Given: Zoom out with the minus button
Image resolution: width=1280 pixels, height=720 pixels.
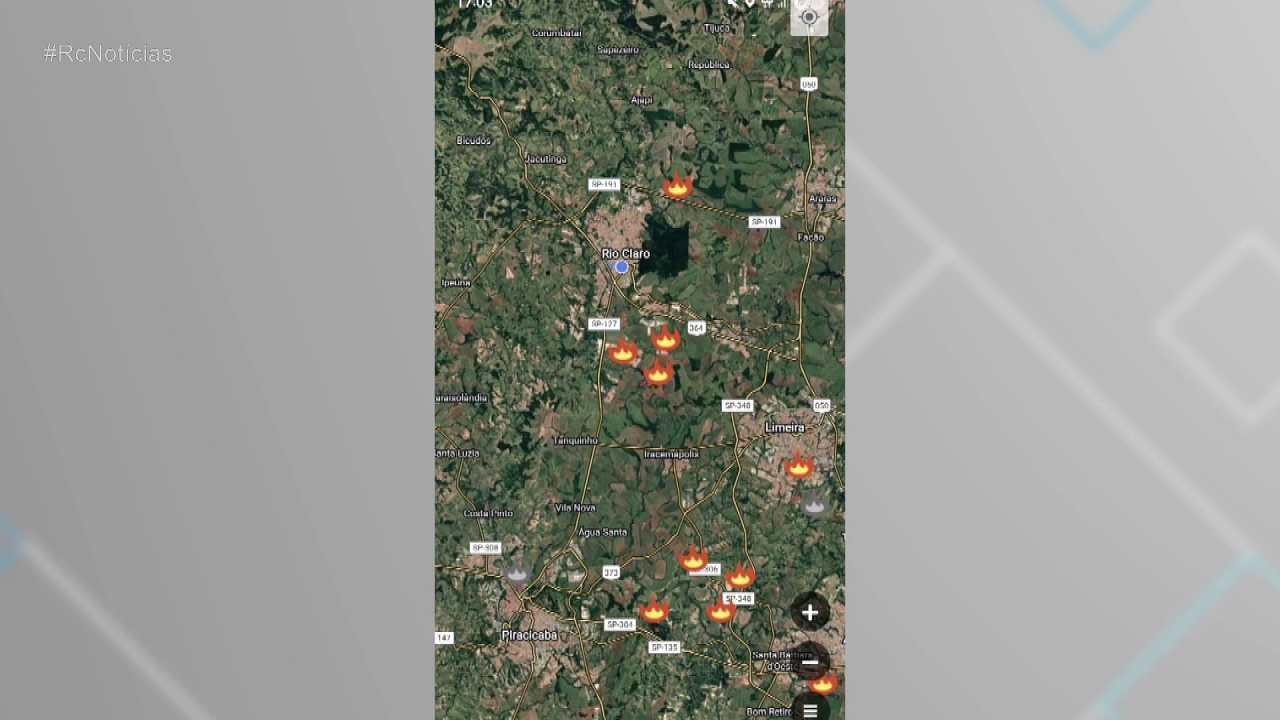Looking at the screenshot, I should (x=810, y=662).
